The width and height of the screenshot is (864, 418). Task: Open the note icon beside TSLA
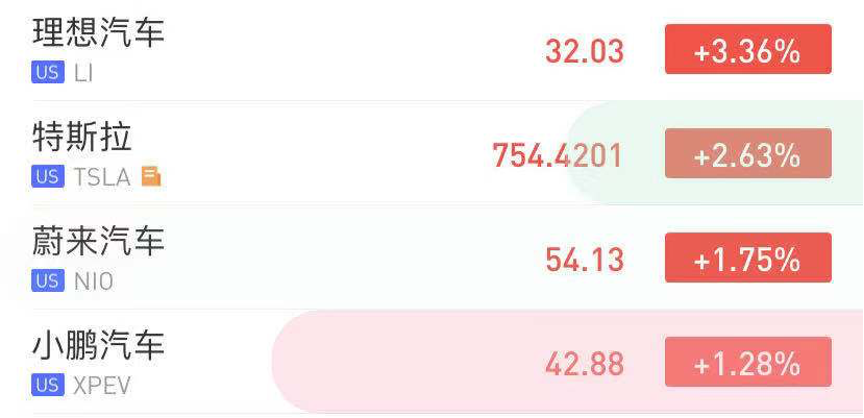point(151,177)
